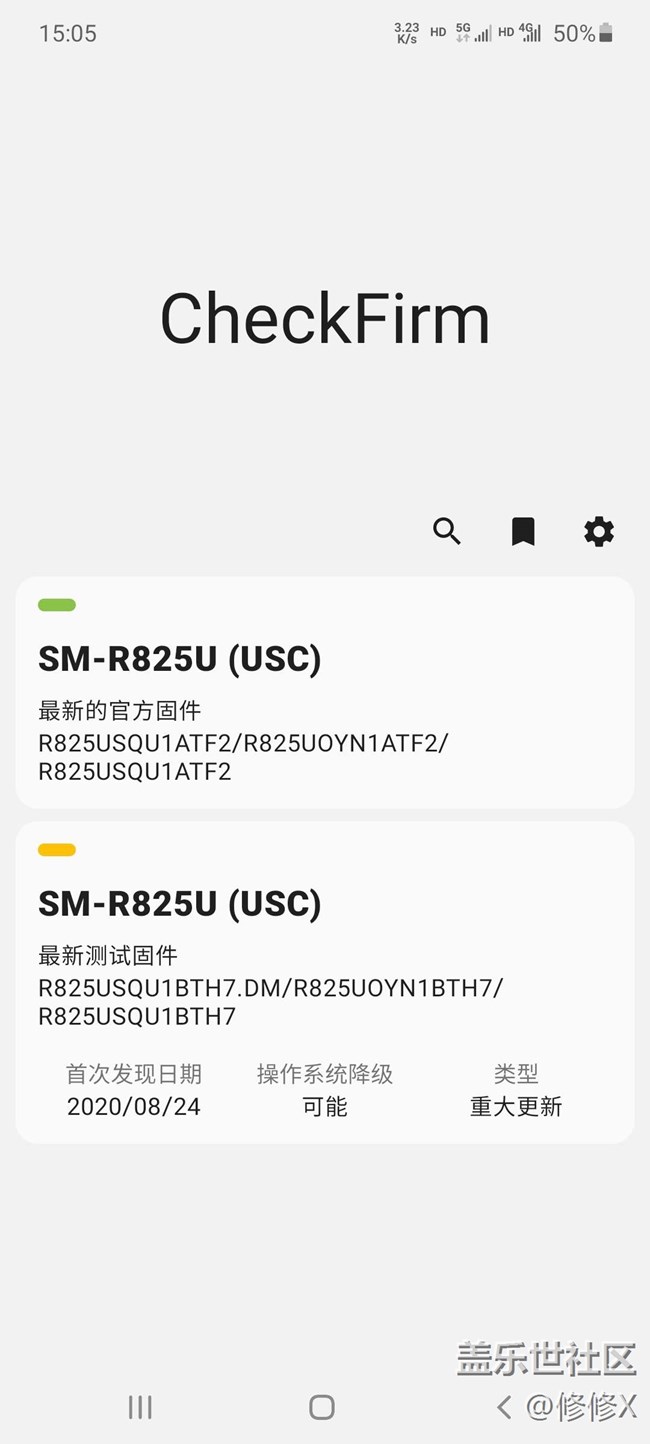Open the search icon

point(447,531)
